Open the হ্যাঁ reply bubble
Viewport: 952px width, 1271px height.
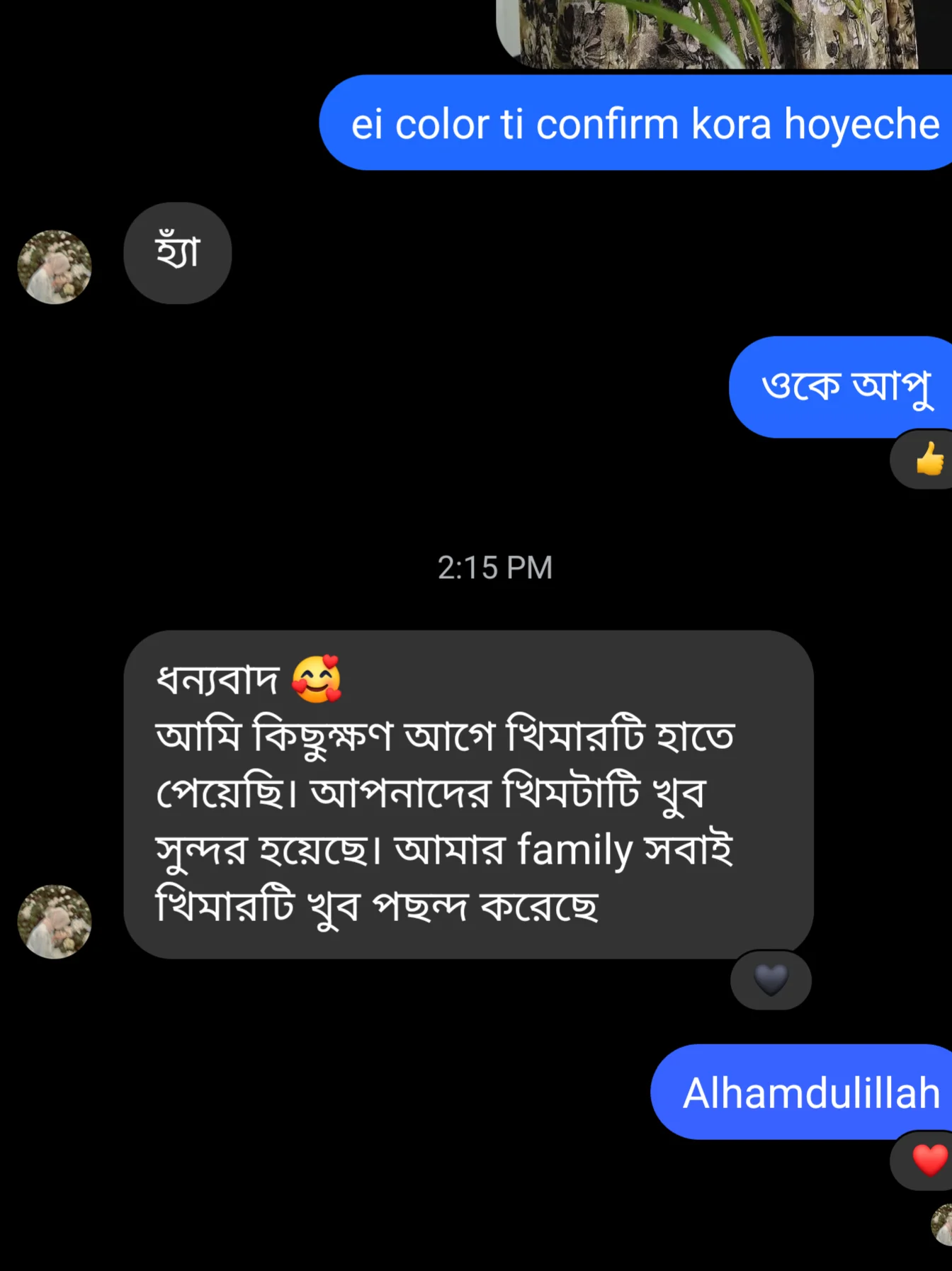[x=177, y=252]
